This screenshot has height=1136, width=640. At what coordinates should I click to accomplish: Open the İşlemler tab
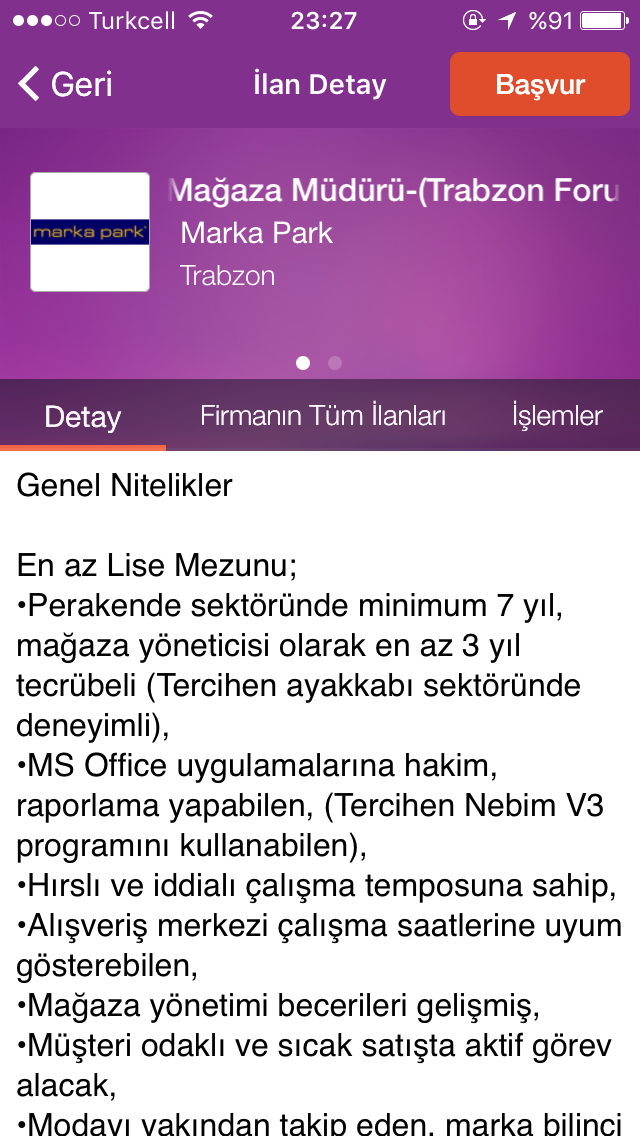[x=557, y=416]
